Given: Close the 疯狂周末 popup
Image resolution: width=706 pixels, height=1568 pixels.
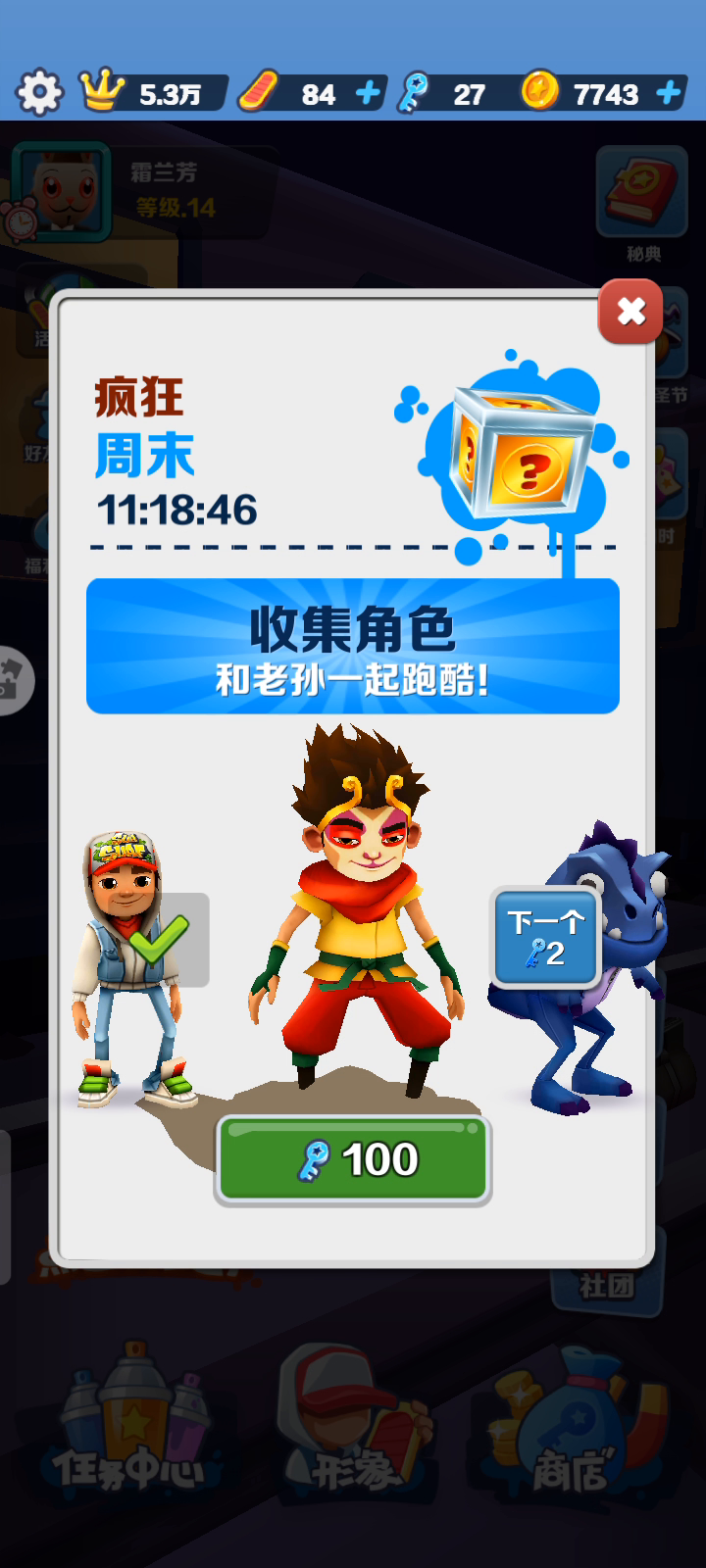Looking at the screenshot, I should [x=630, y=312].
